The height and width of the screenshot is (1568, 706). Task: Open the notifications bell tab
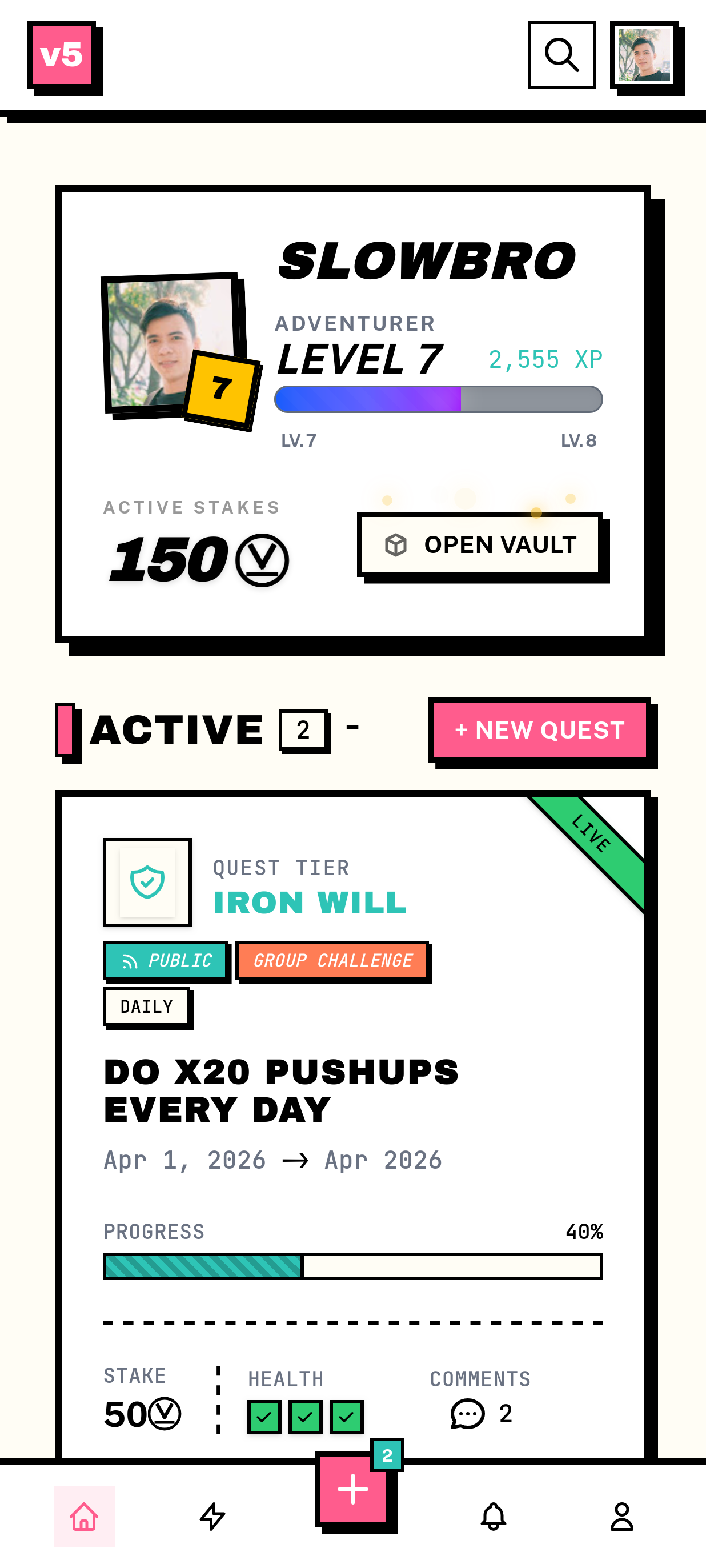494,1516
